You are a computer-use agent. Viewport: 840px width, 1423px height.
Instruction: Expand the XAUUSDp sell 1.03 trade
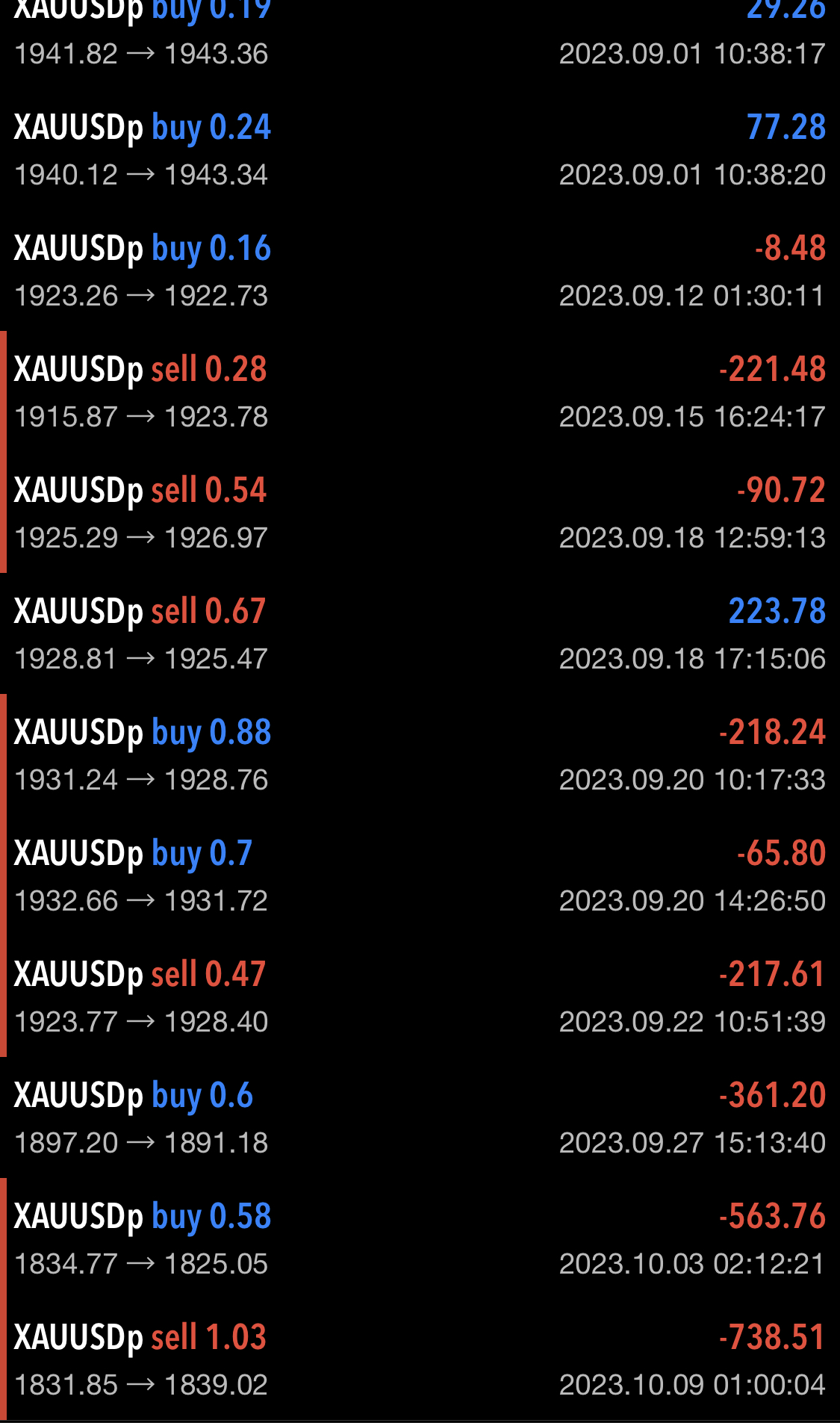tap(420, 1360)
